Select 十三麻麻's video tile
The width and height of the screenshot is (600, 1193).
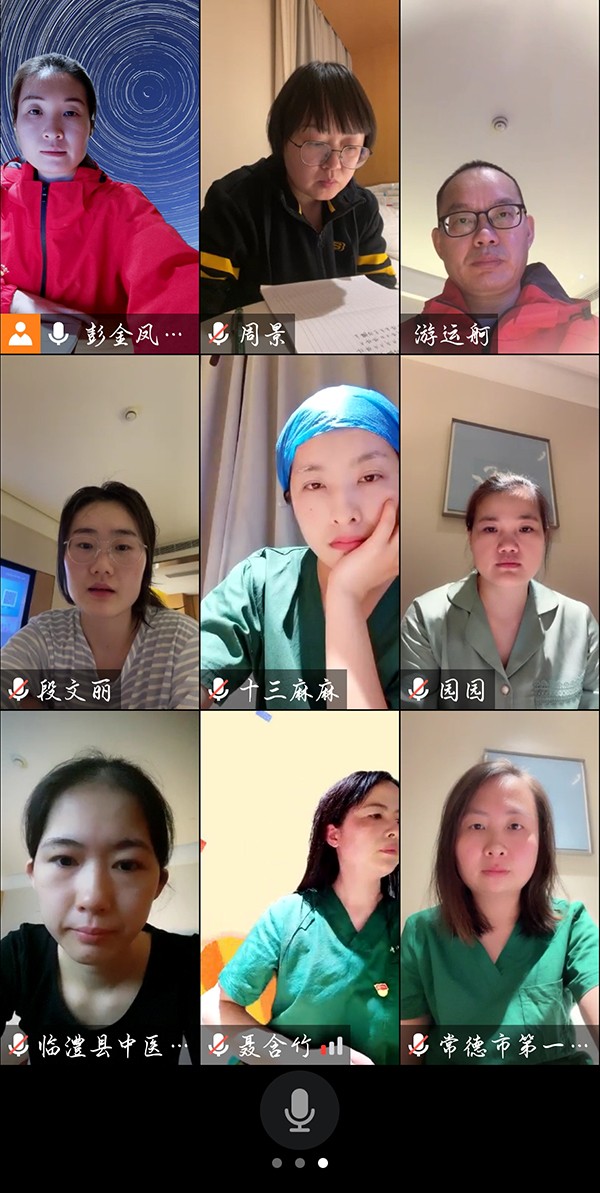pos(299,530)
